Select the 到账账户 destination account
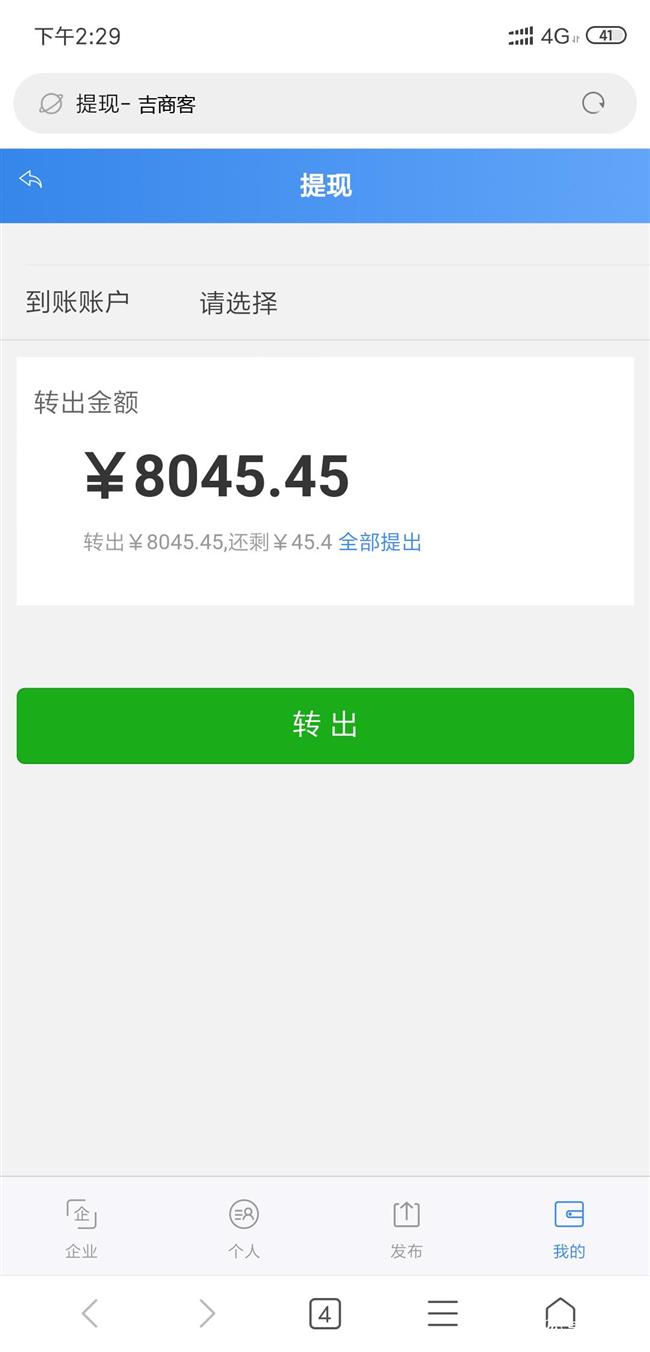 (238, 303)
